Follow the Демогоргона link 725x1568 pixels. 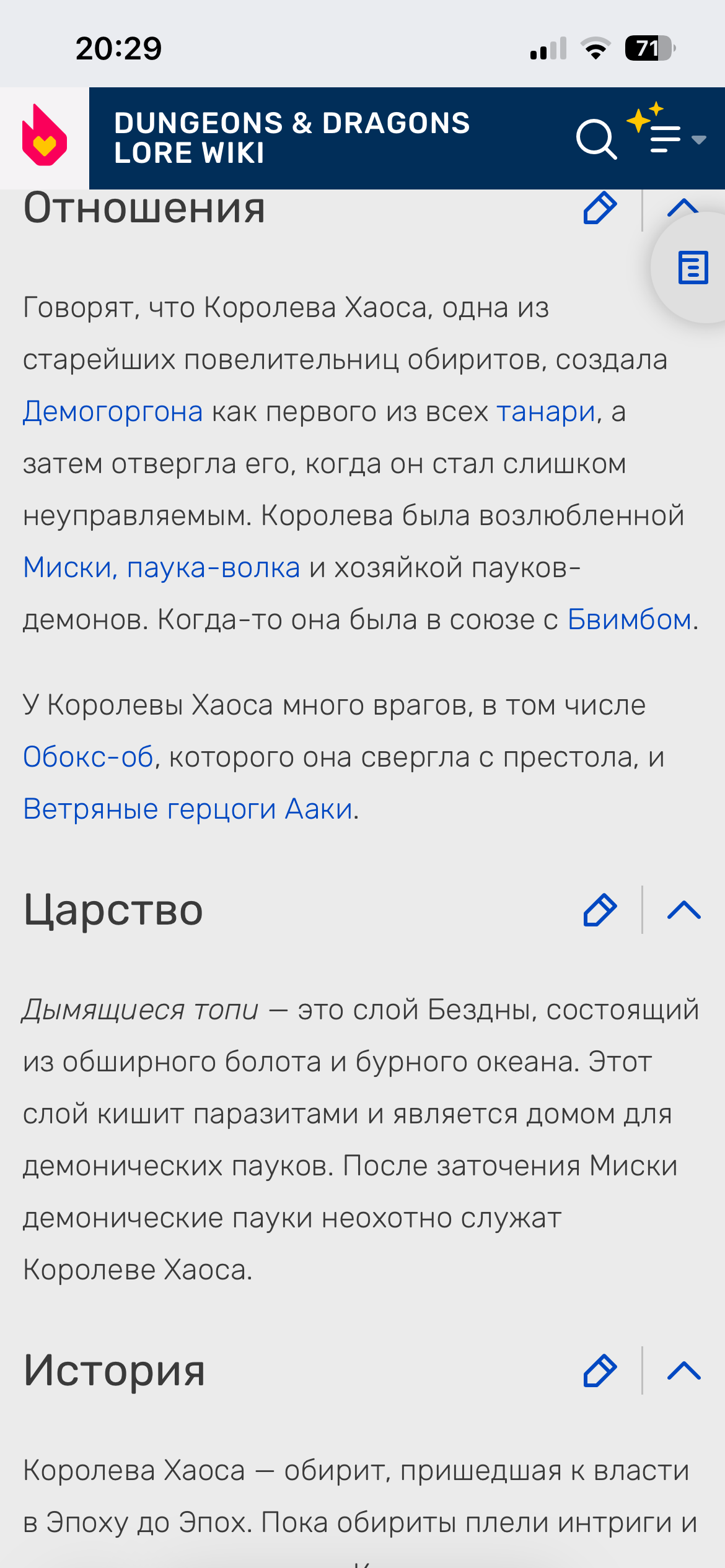coord(113,412)
